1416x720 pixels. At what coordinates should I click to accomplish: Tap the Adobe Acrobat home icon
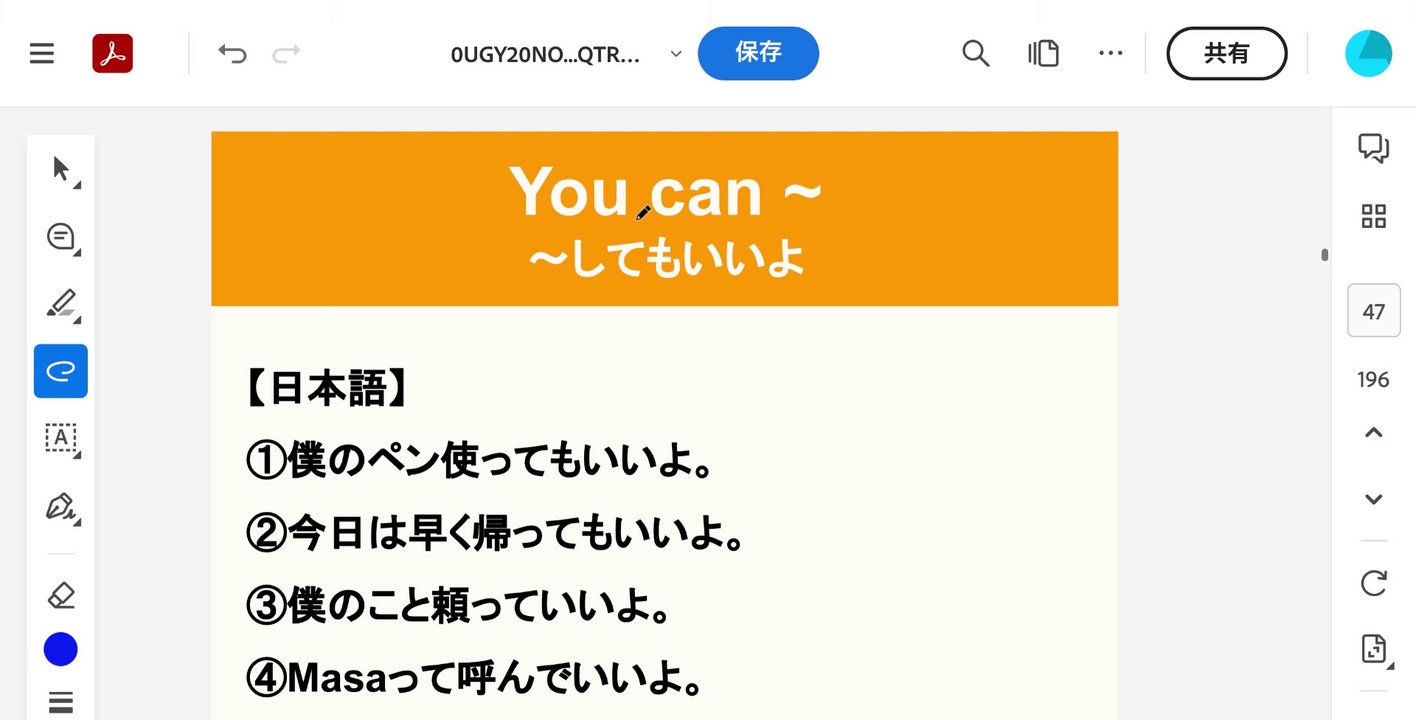(x=113, y=53)
